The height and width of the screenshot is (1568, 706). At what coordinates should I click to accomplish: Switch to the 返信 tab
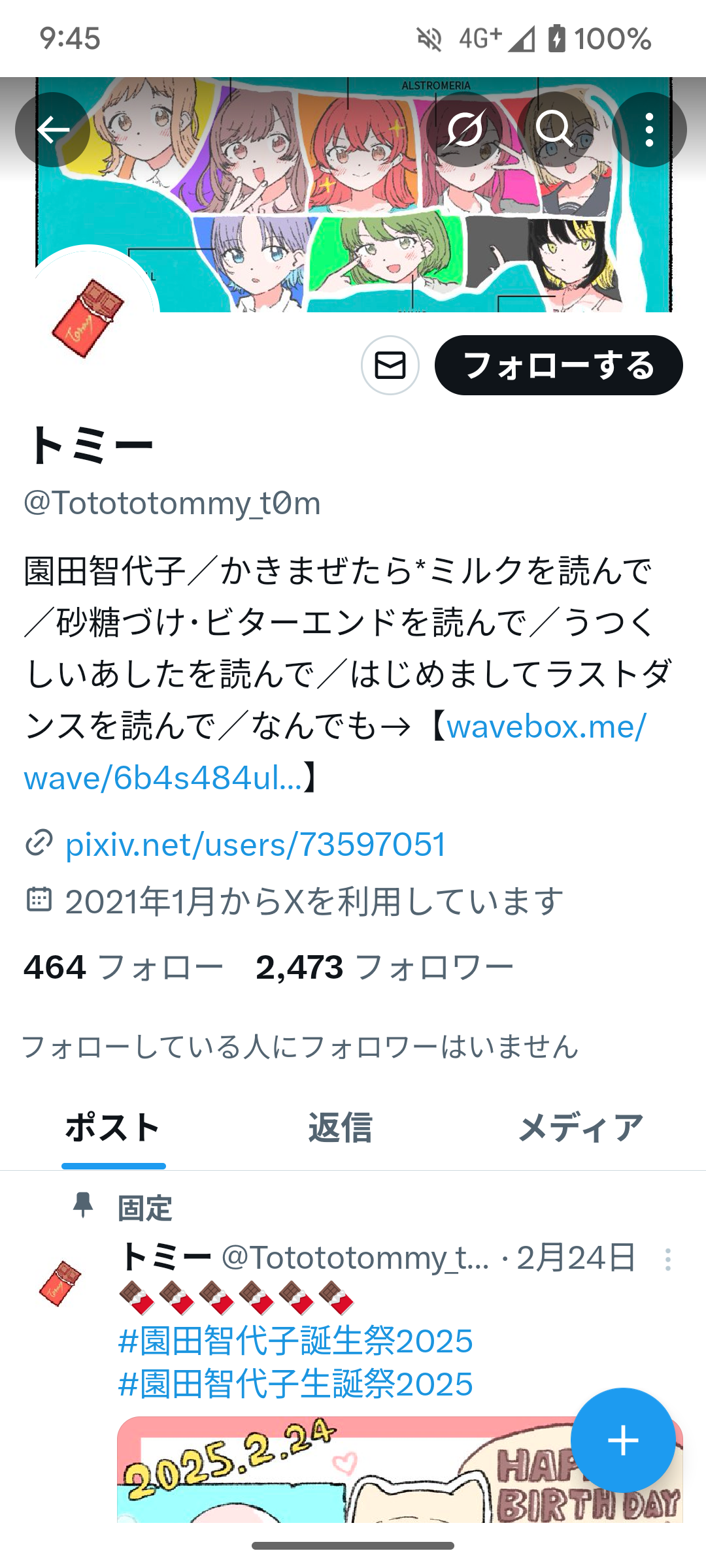pyautogui.click(x=341, y=1128)
